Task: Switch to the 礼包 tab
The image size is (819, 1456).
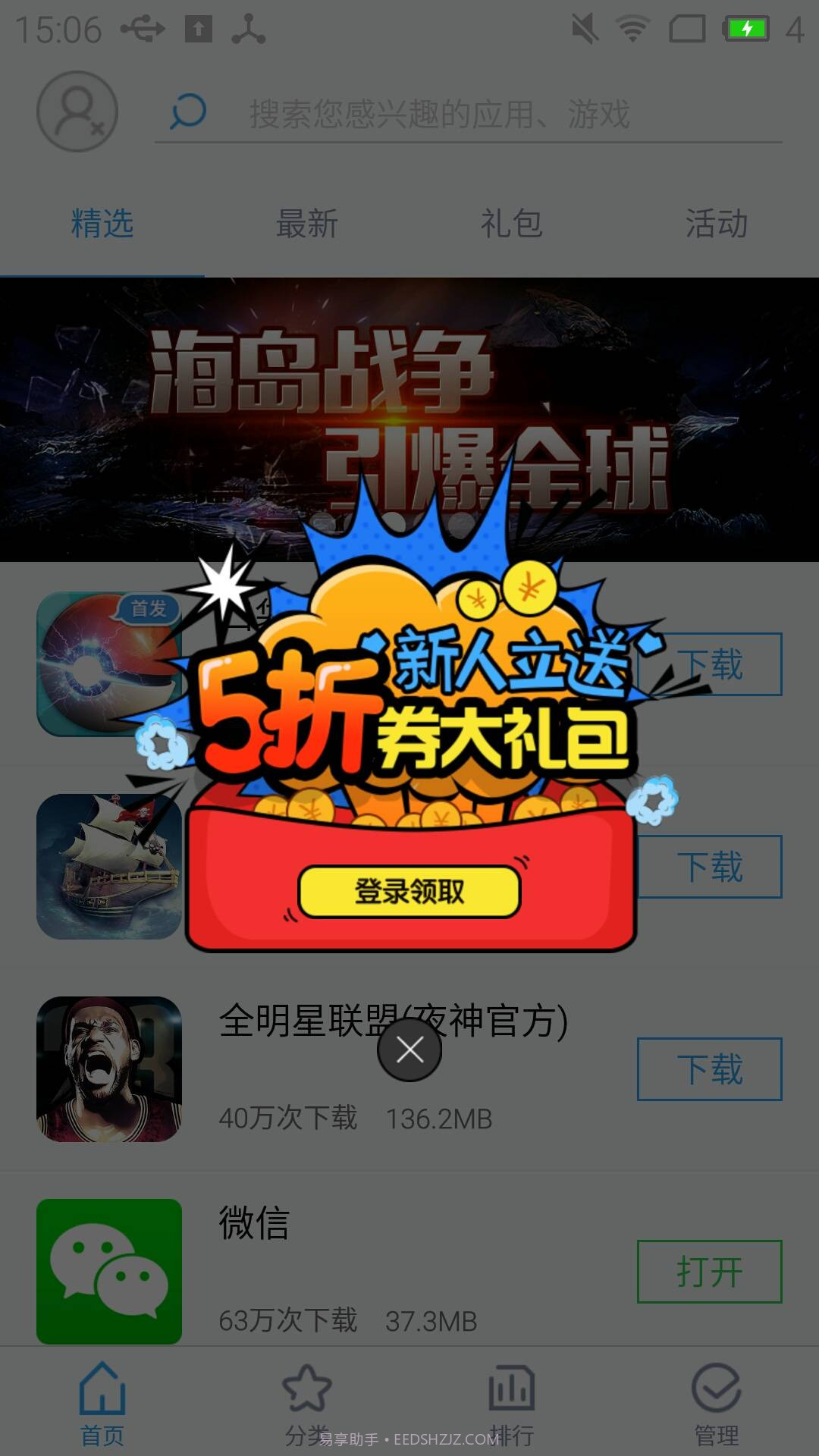Action: (x=512, y=224)
